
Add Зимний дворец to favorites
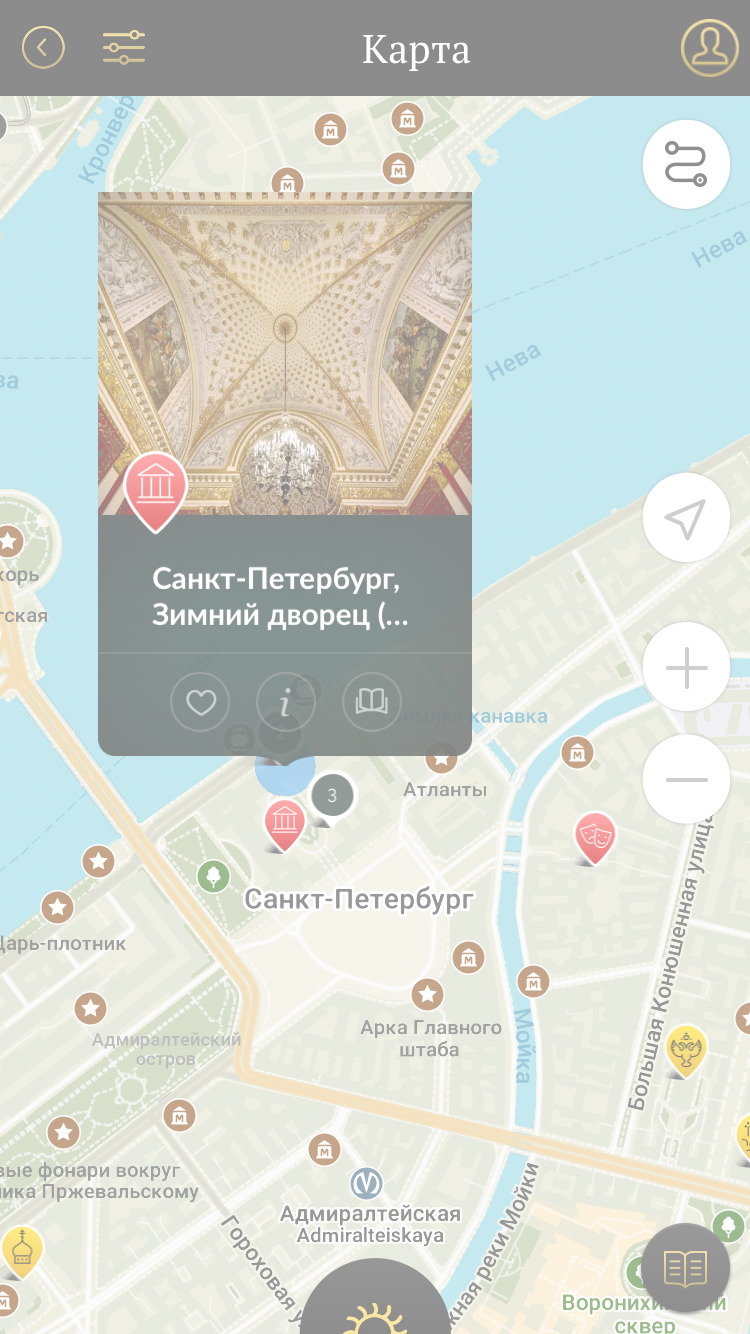point(200,703)
